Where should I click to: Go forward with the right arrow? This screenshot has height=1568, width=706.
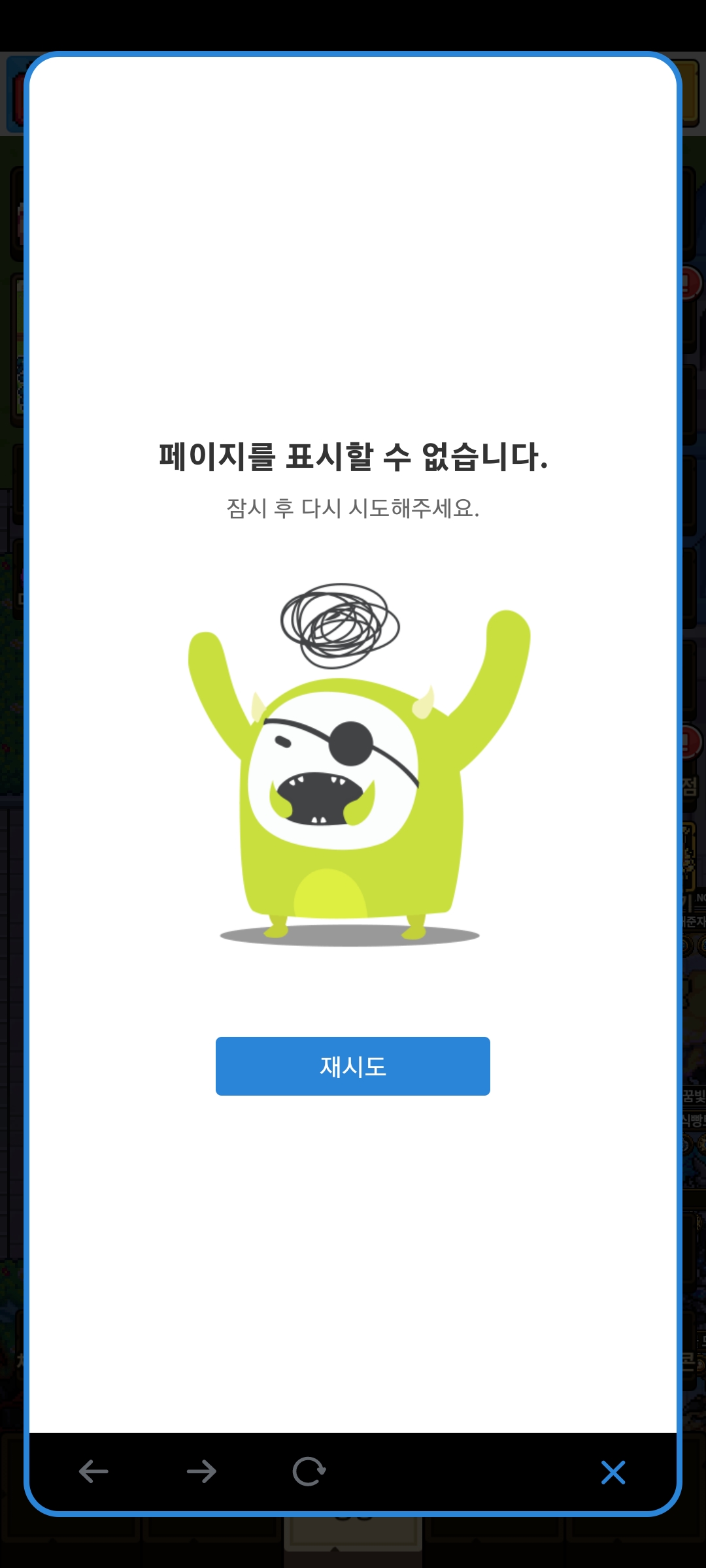point(201,1472)
